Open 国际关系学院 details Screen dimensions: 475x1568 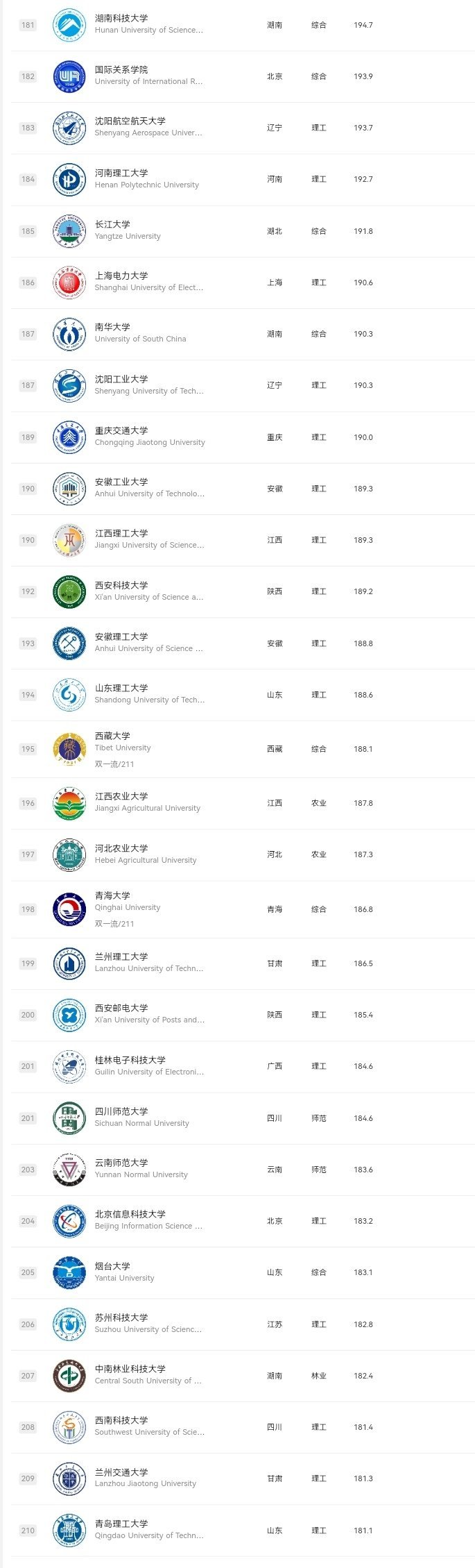(x=121, y=70)
